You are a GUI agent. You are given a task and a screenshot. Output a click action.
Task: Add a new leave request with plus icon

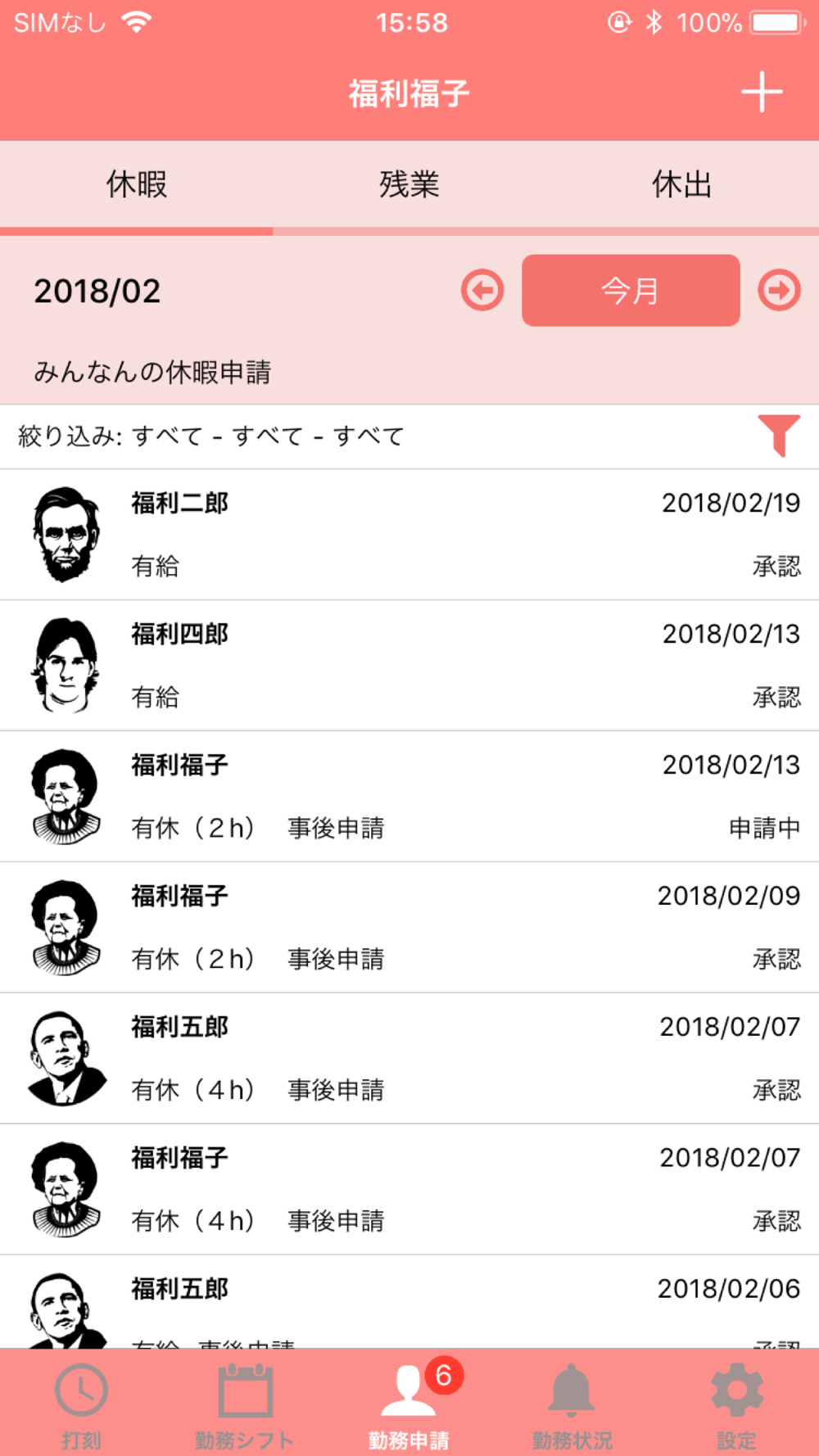click(762, 92)
